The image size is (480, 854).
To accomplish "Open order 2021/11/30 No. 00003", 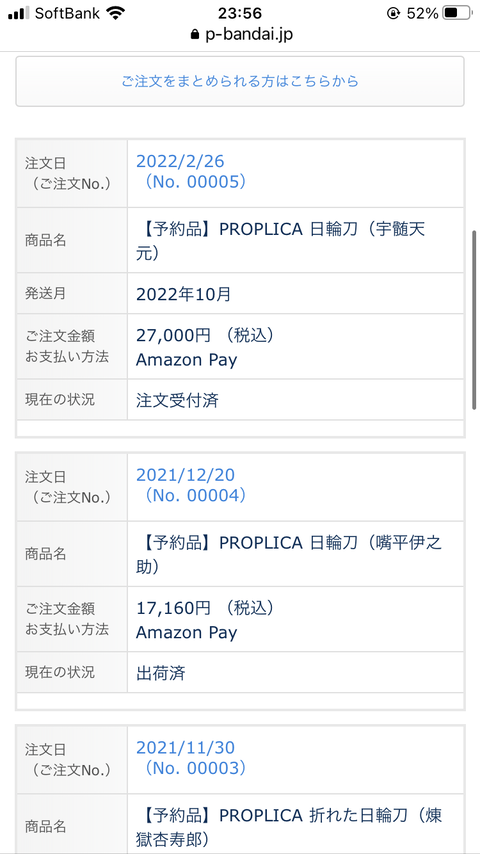I will (191, 758).
